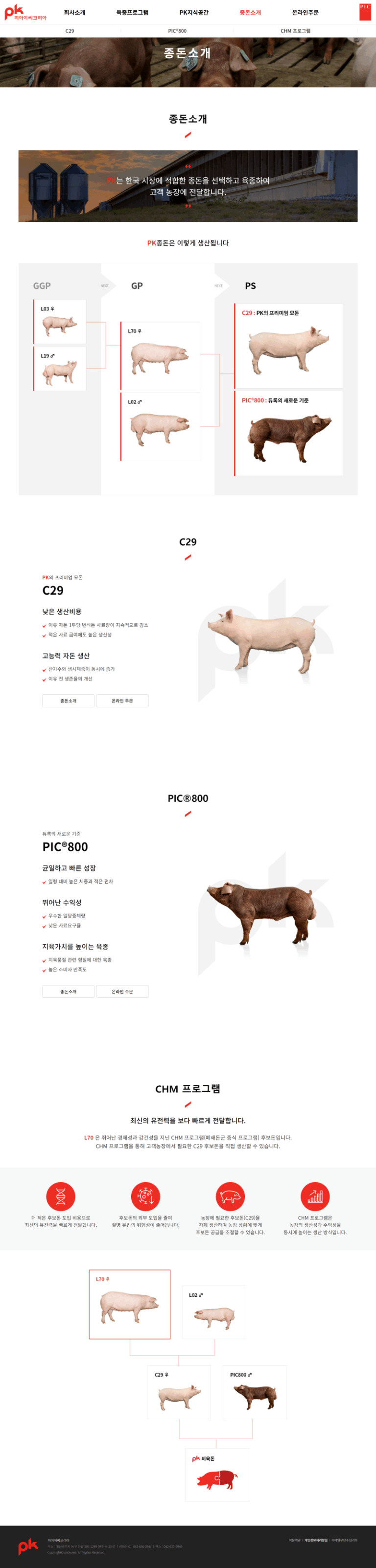Switch to the CHM 프로그램 sub-tab
Image resolution: width=376 pixels, height=1568 pixels.
[x=295, y=31]
